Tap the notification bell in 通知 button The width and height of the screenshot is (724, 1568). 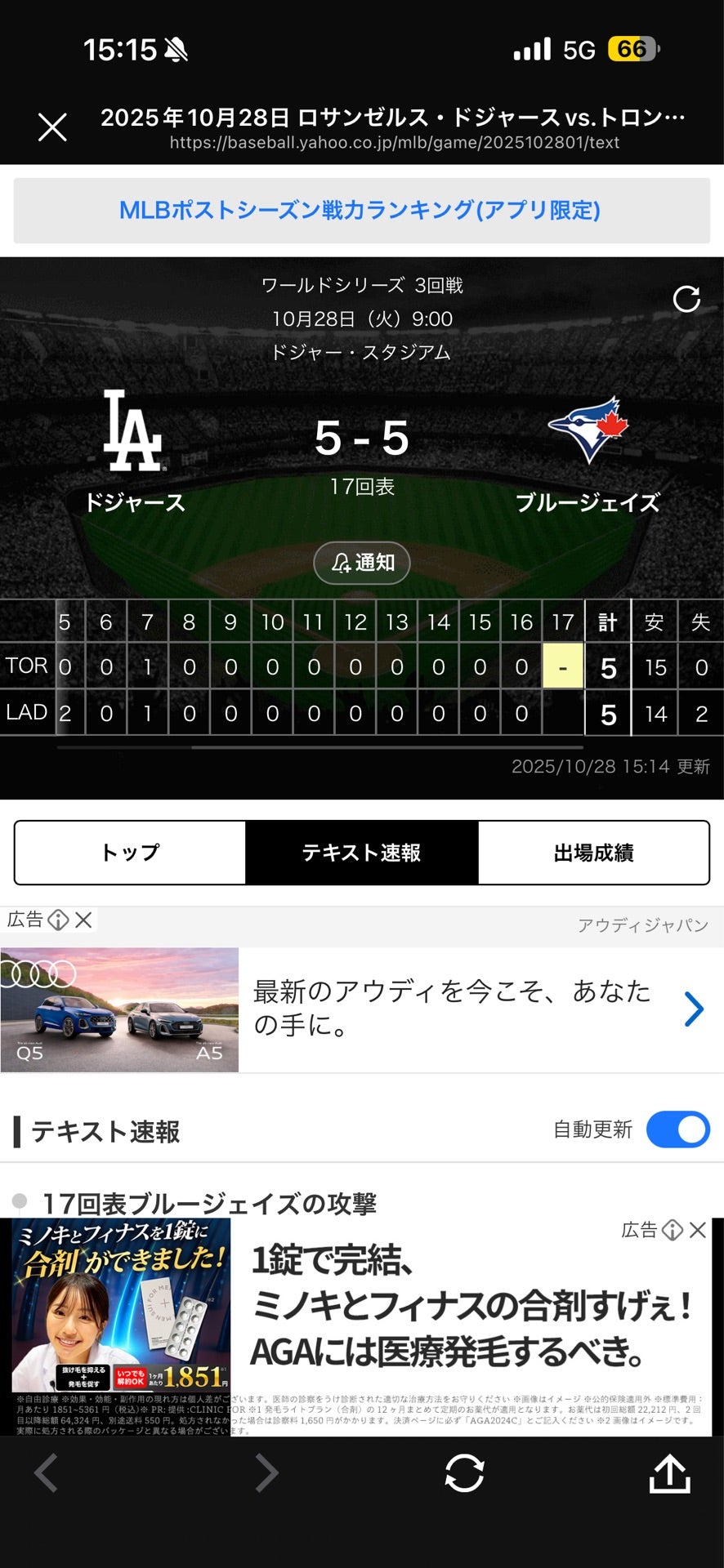click(x=341, y=563)
